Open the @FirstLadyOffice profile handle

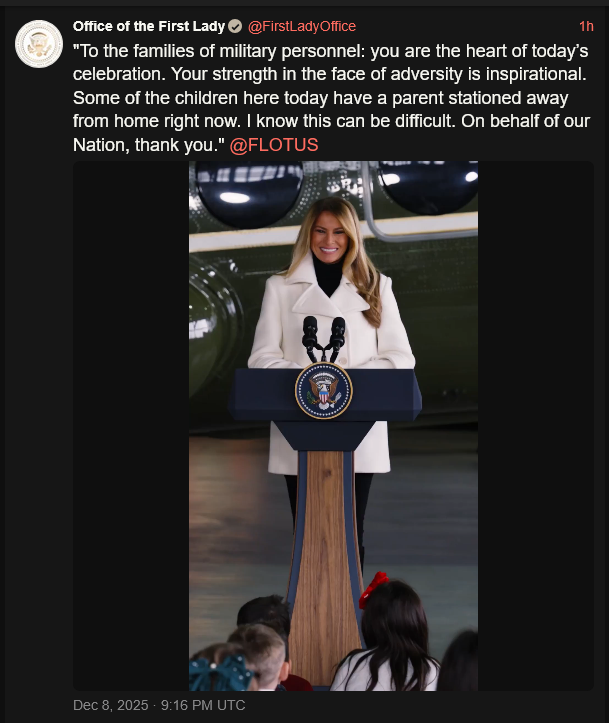pos(301,26)
